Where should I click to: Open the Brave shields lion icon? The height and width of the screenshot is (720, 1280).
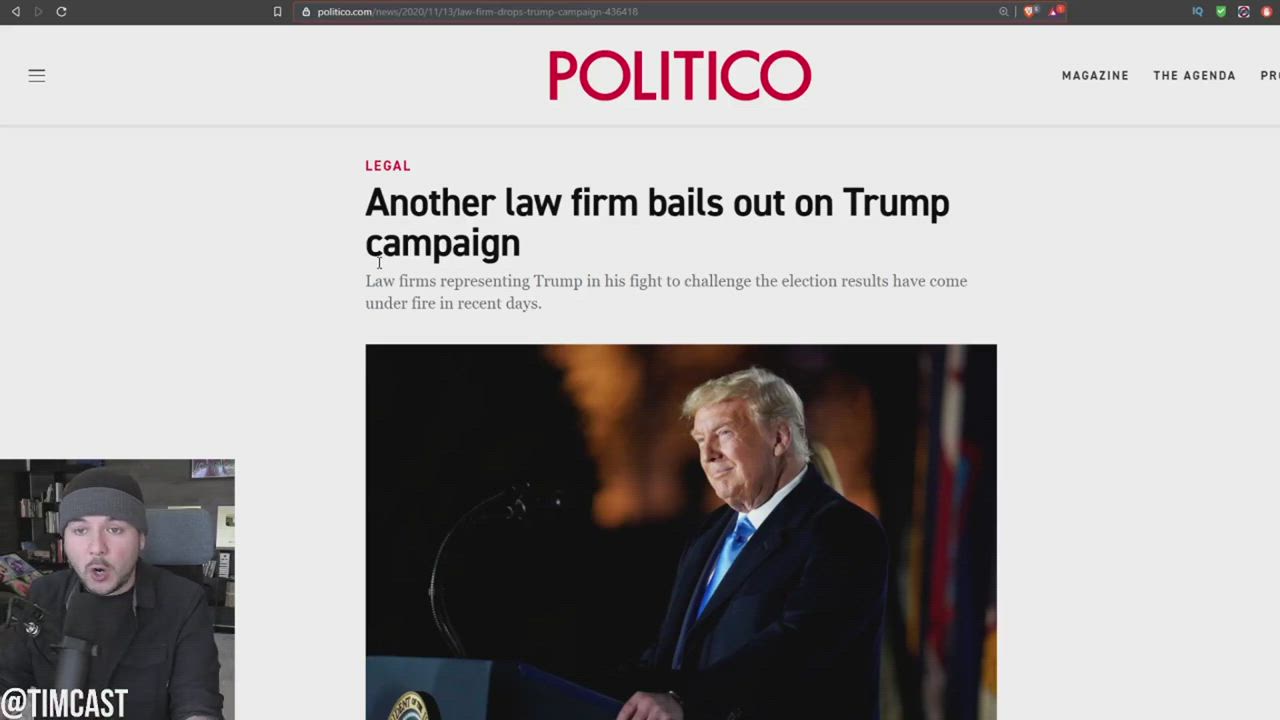[x=1029, y=11]
